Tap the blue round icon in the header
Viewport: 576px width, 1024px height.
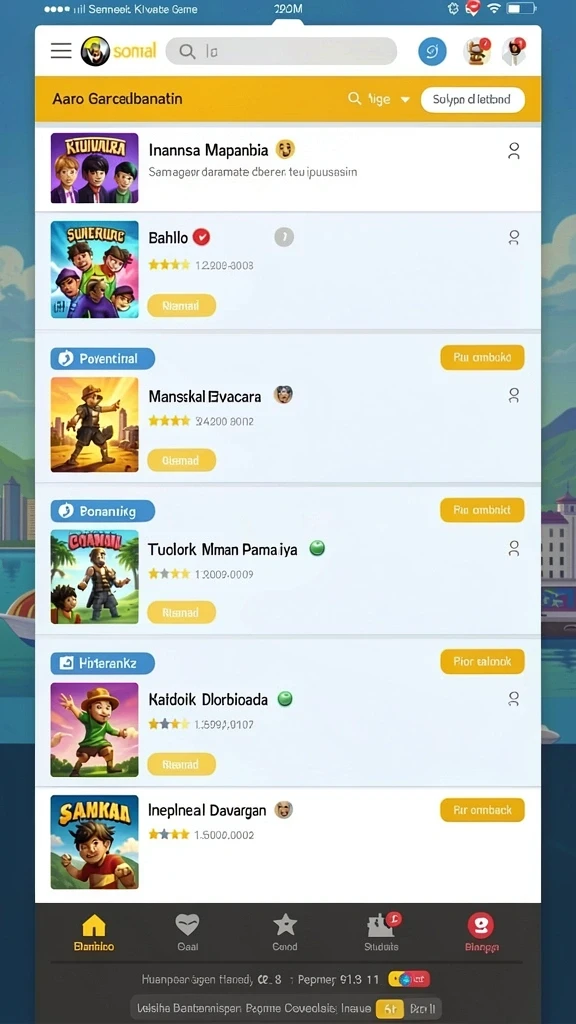[432, 52]
